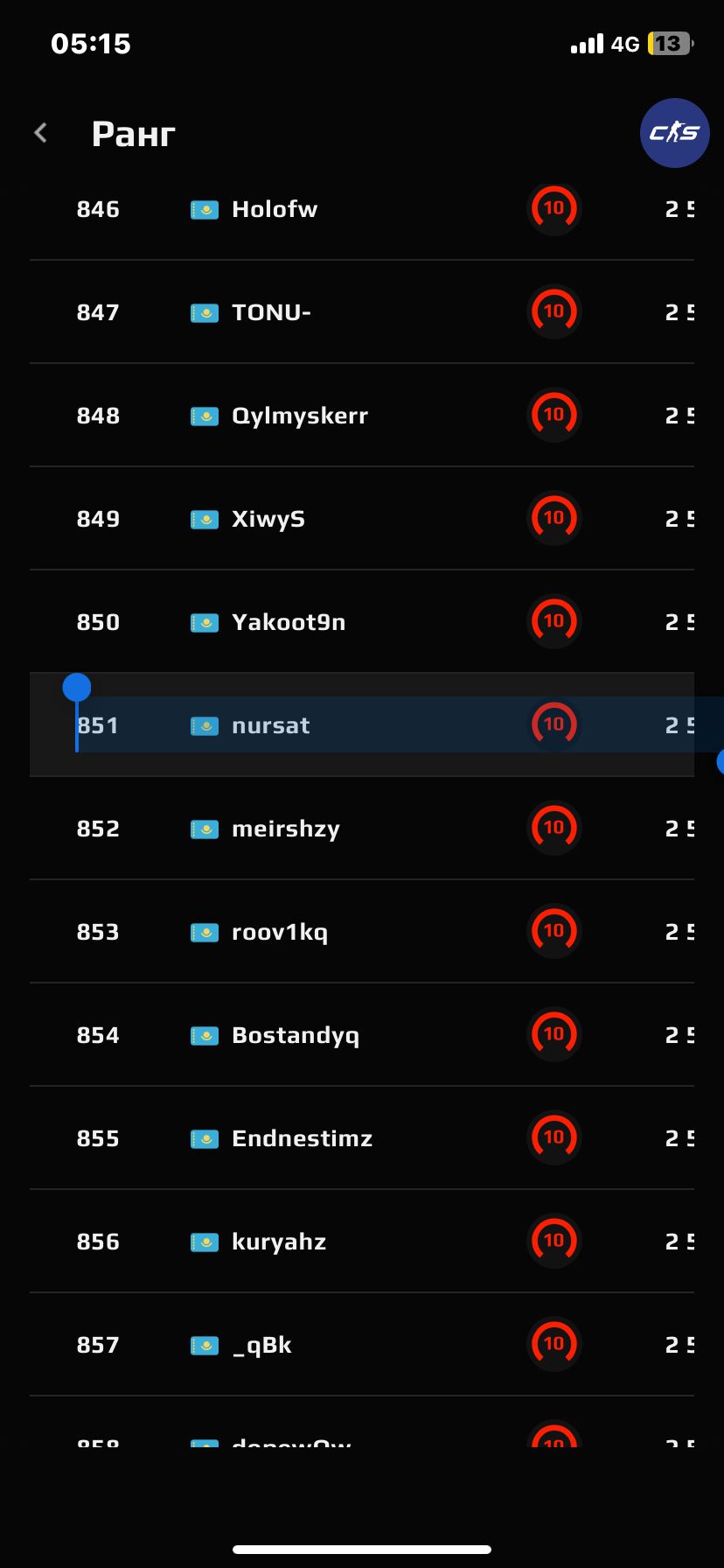Screen dimensions: 724x1568
Task: Open the CS game selector button
Action: coord(674,133)
